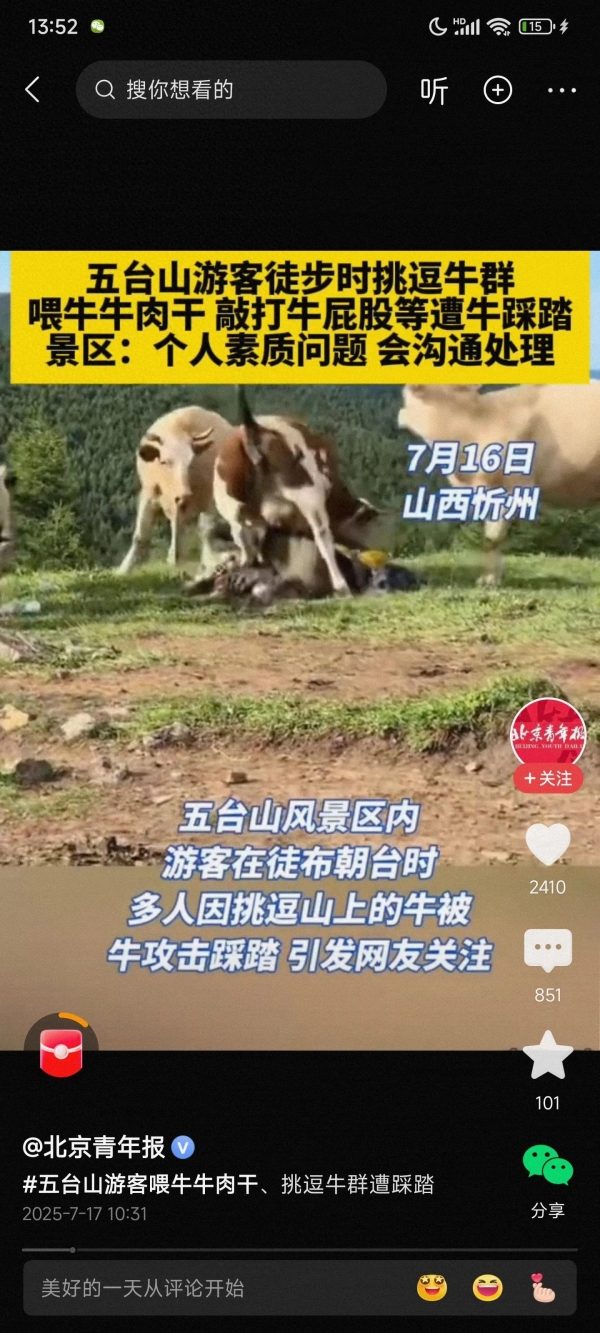The height and width of the screenshot is (1333, 600).
Task: Open 北京青年报 profile avatar
Action: [547, 735]
